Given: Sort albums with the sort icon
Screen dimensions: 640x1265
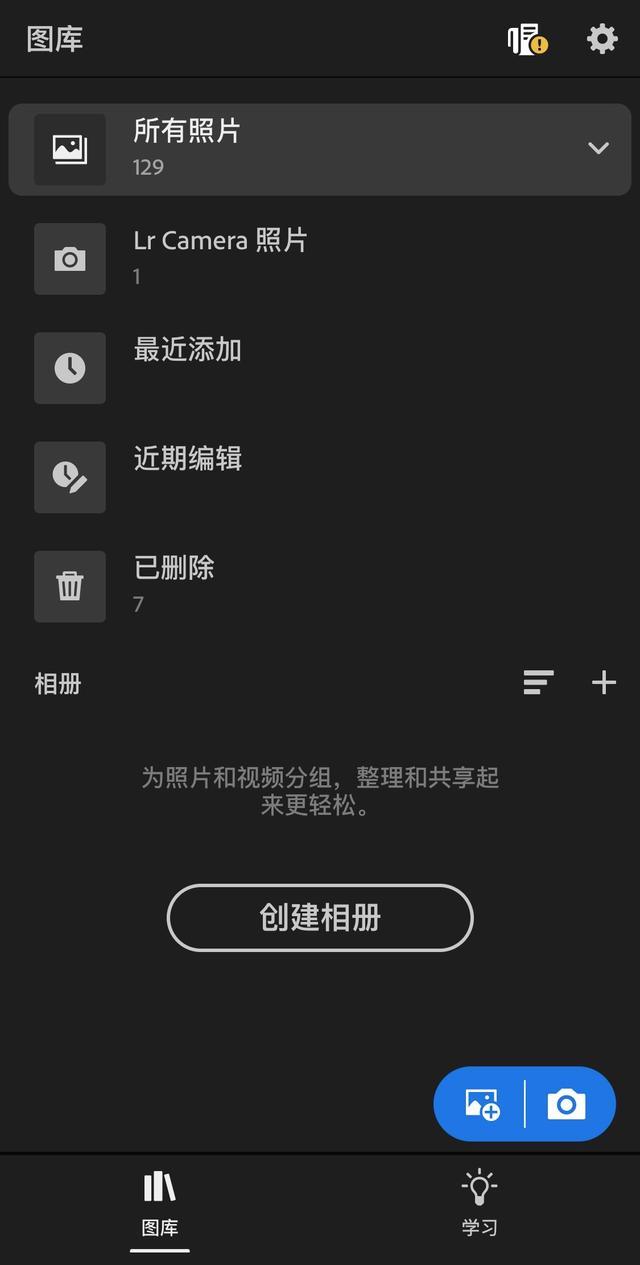Looking at the screenshot, I should 538,683.
